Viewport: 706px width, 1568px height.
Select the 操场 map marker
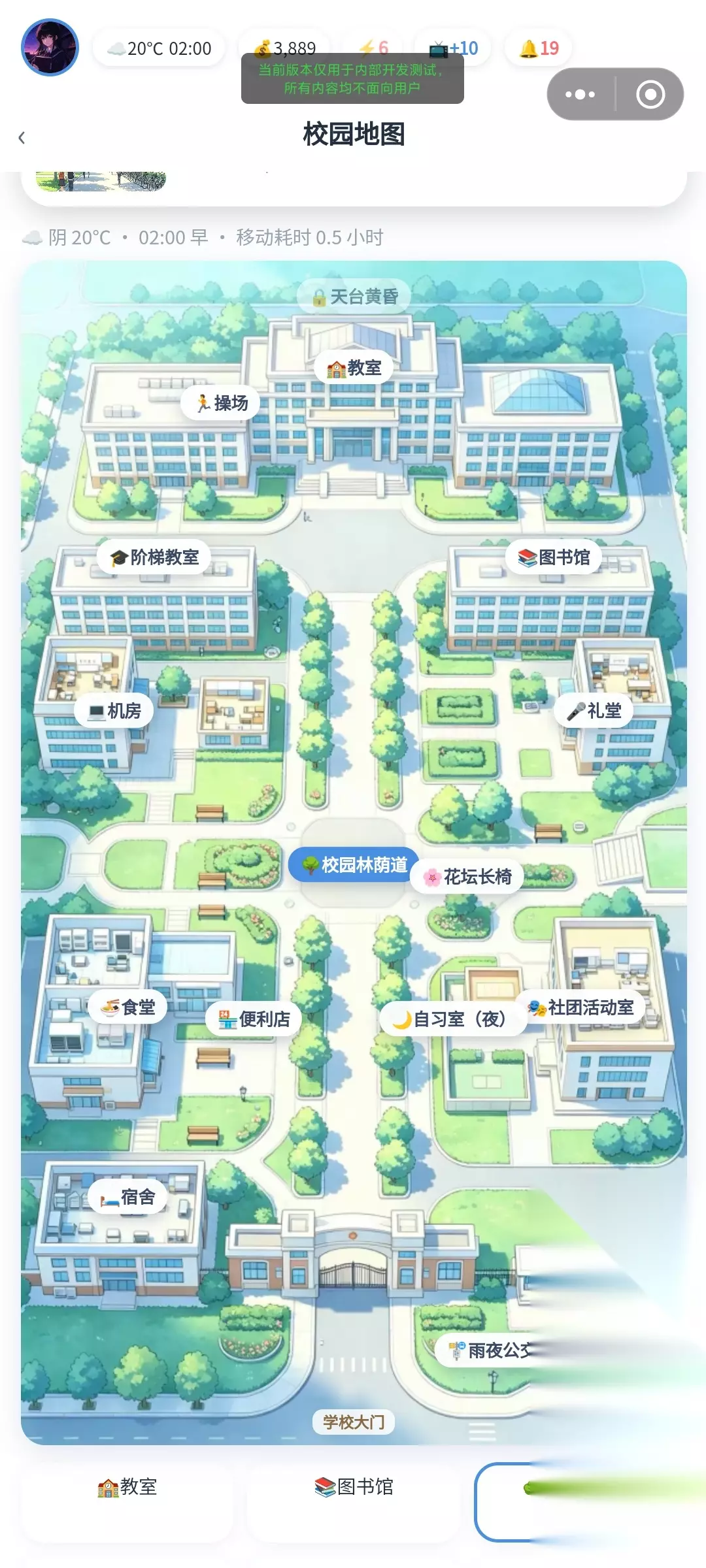[x=221, y=403]
